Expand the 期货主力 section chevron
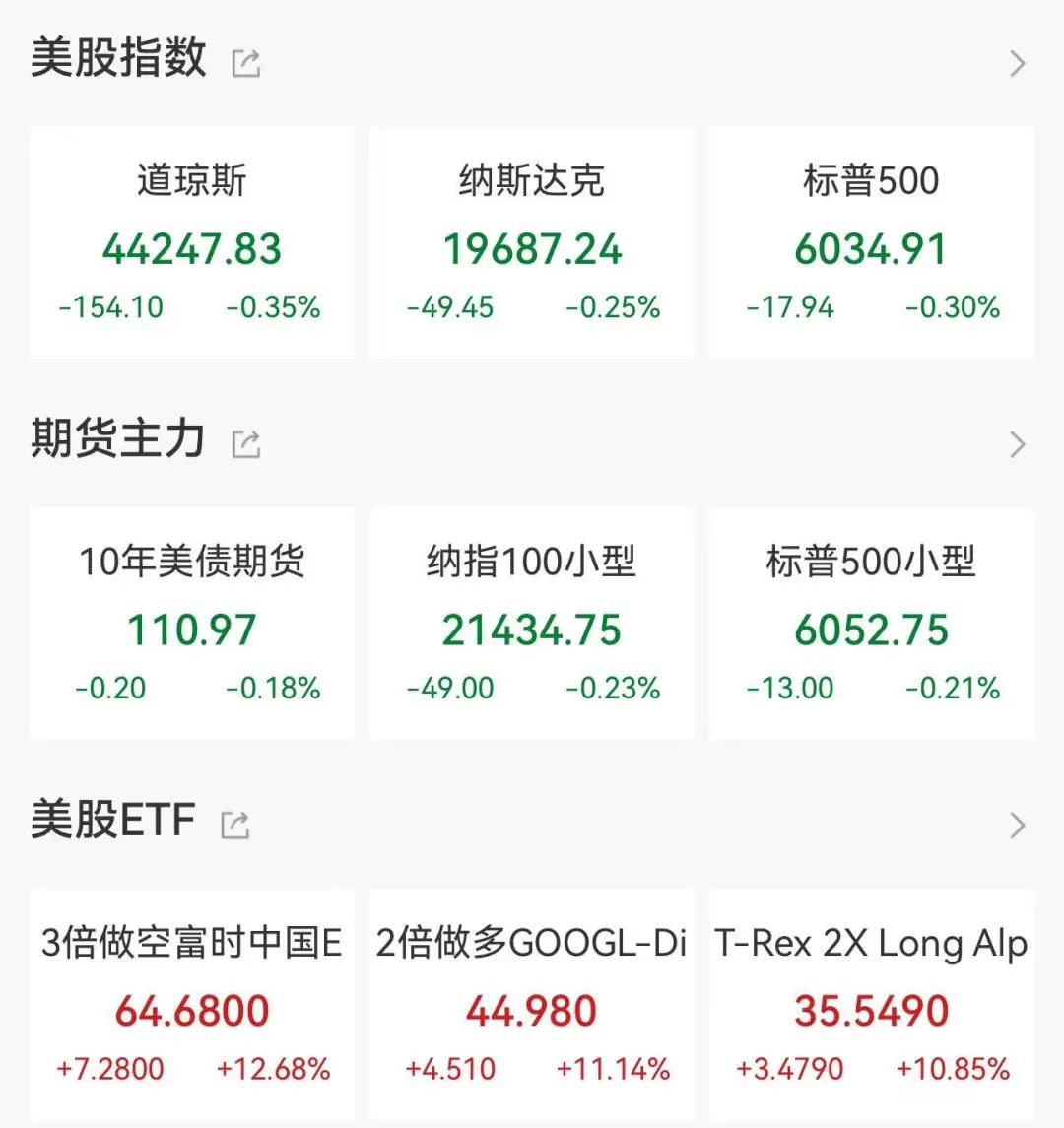Screen dimensions: 1064x1128 pyautogui.click(x=1018, y=444)
